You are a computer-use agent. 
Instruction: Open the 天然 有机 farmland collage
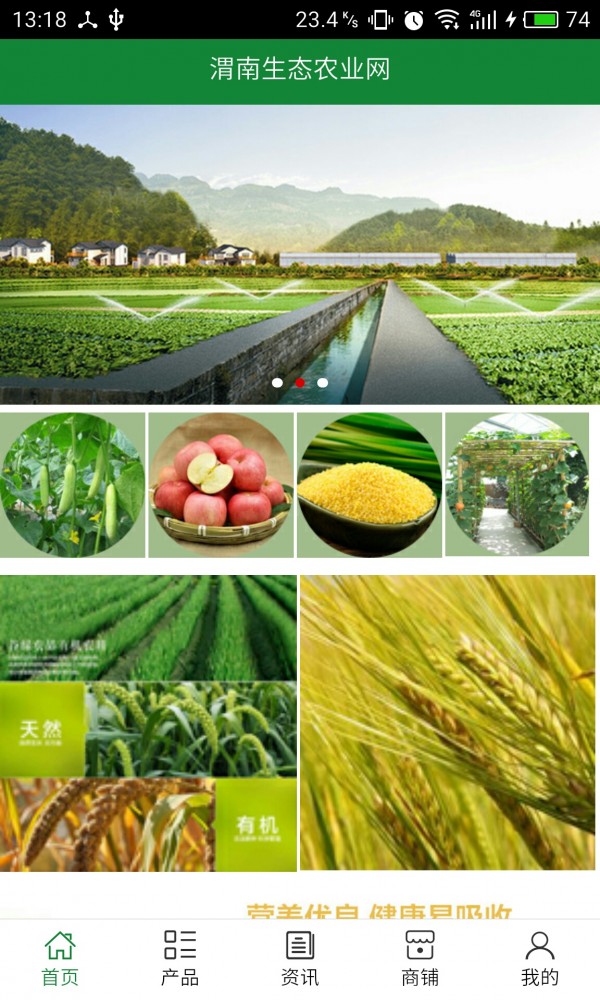(148, 723)
